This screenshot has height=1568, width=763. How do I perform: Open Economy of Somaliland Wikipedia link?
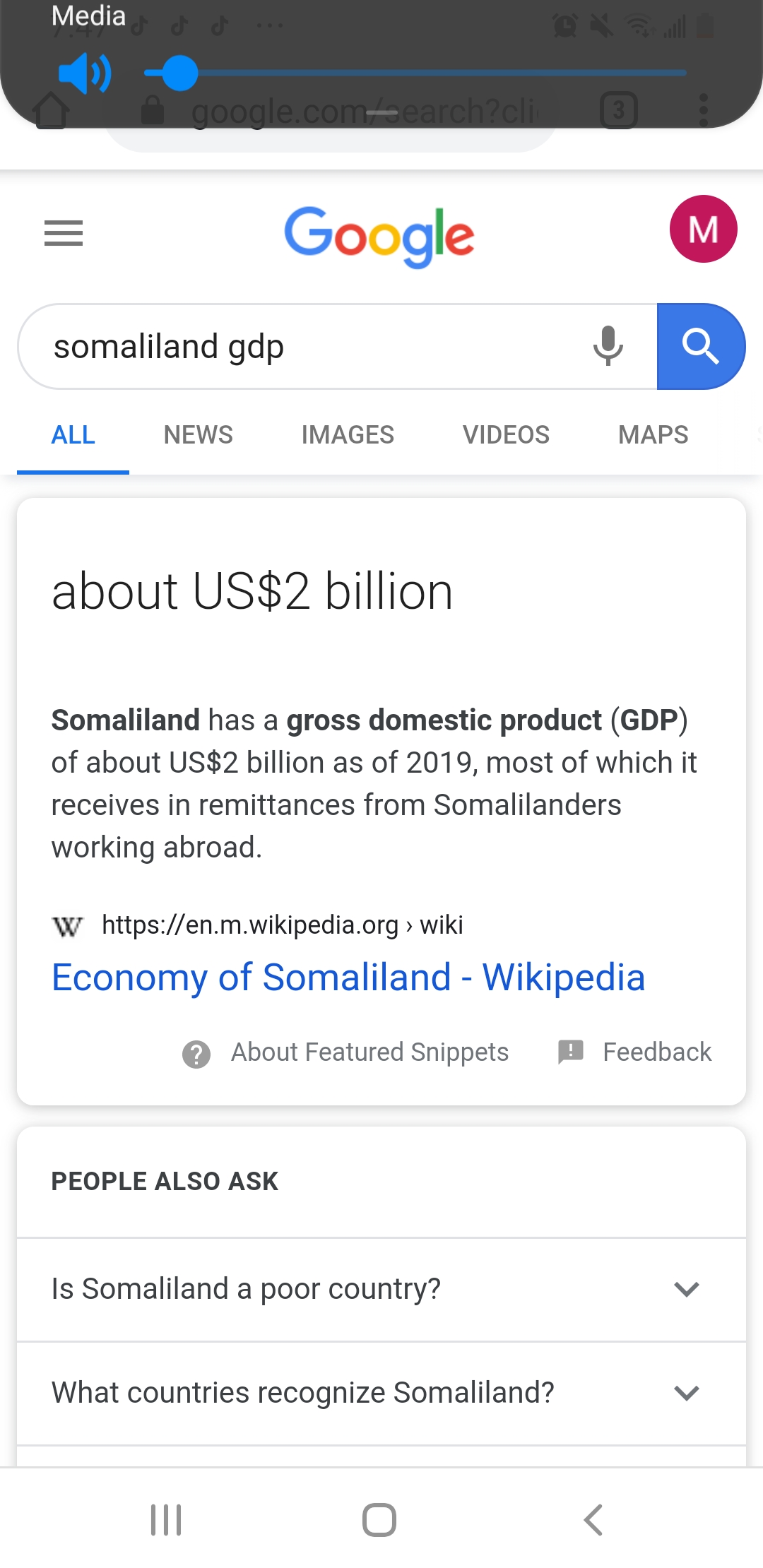(x=348, y=978)
